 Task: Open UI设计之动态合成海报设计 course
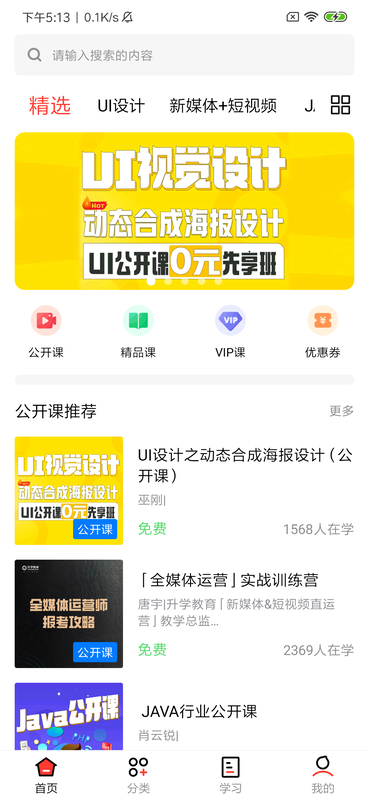[184, 491]
